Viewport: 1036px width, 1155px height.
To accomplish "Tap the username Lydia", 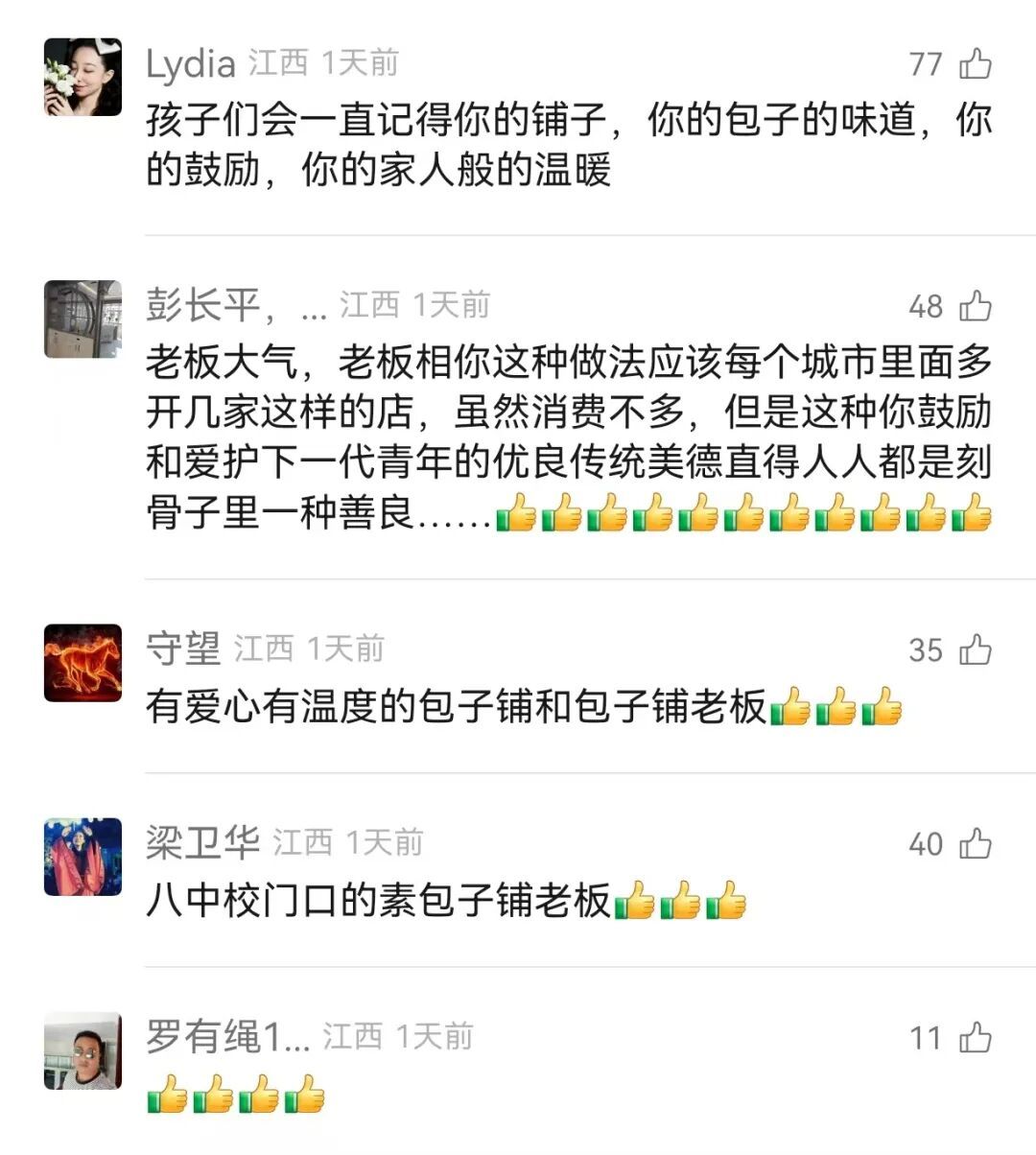I will pyautogui.click(x=190, y=64).
